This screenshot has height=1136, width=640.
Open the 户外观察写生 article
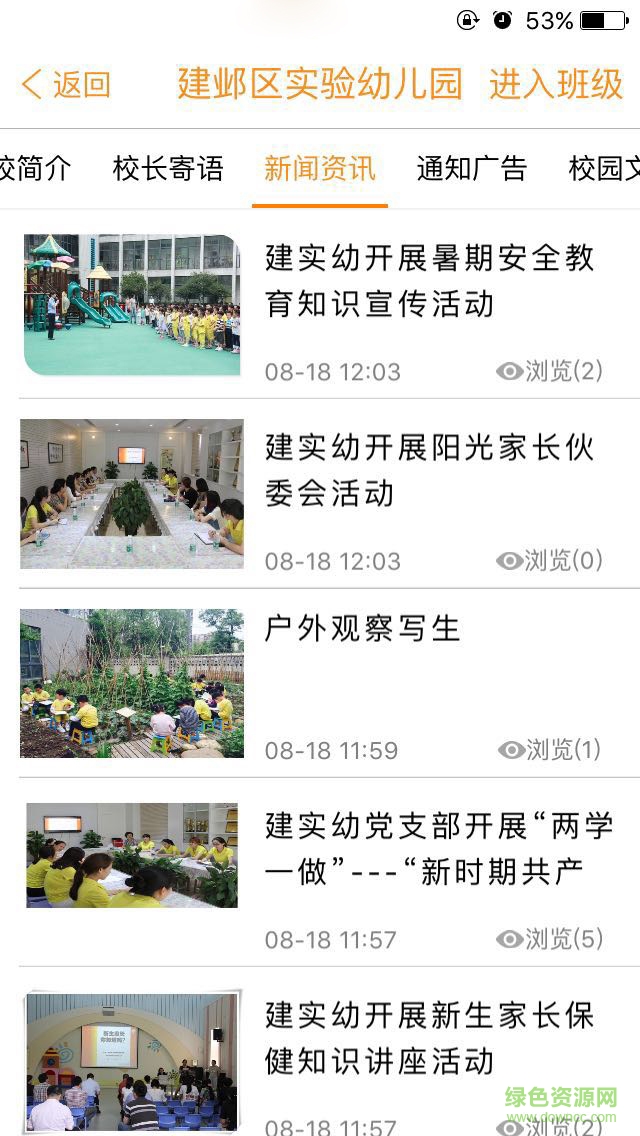pyautogui.click(x=362, y=629)
